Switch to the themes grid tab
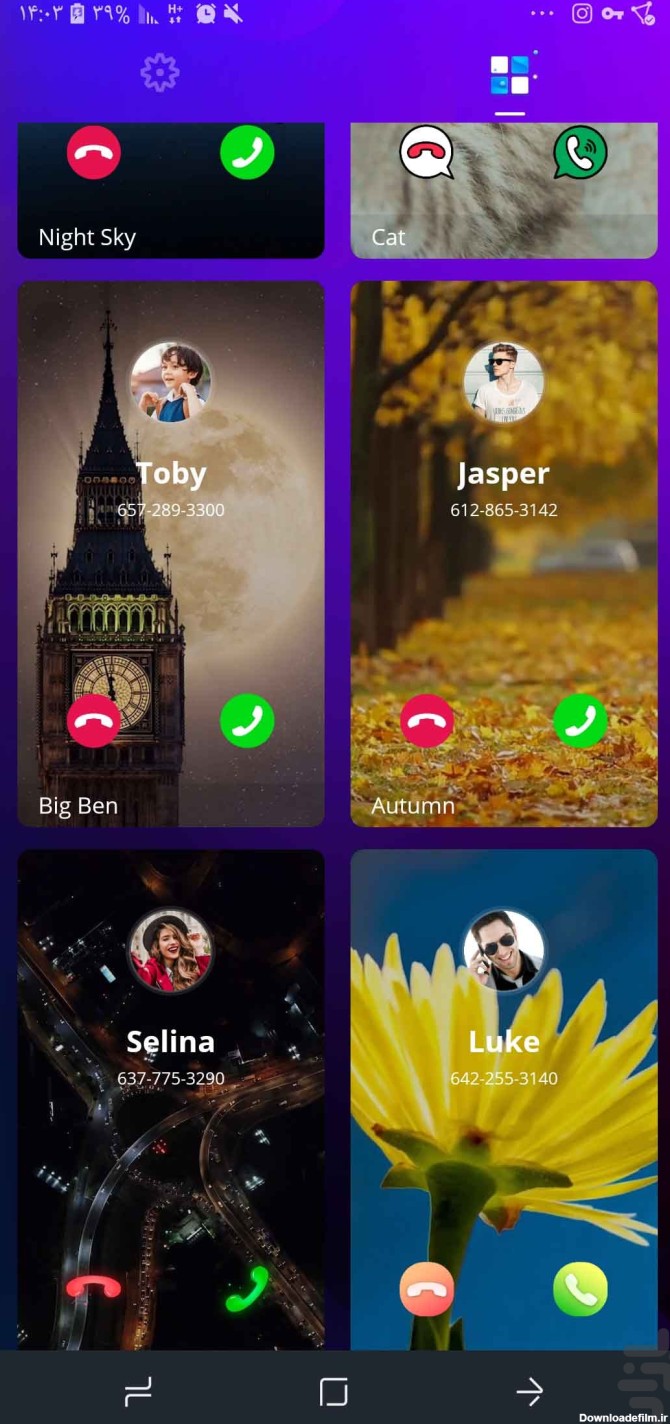 point(509,75)
